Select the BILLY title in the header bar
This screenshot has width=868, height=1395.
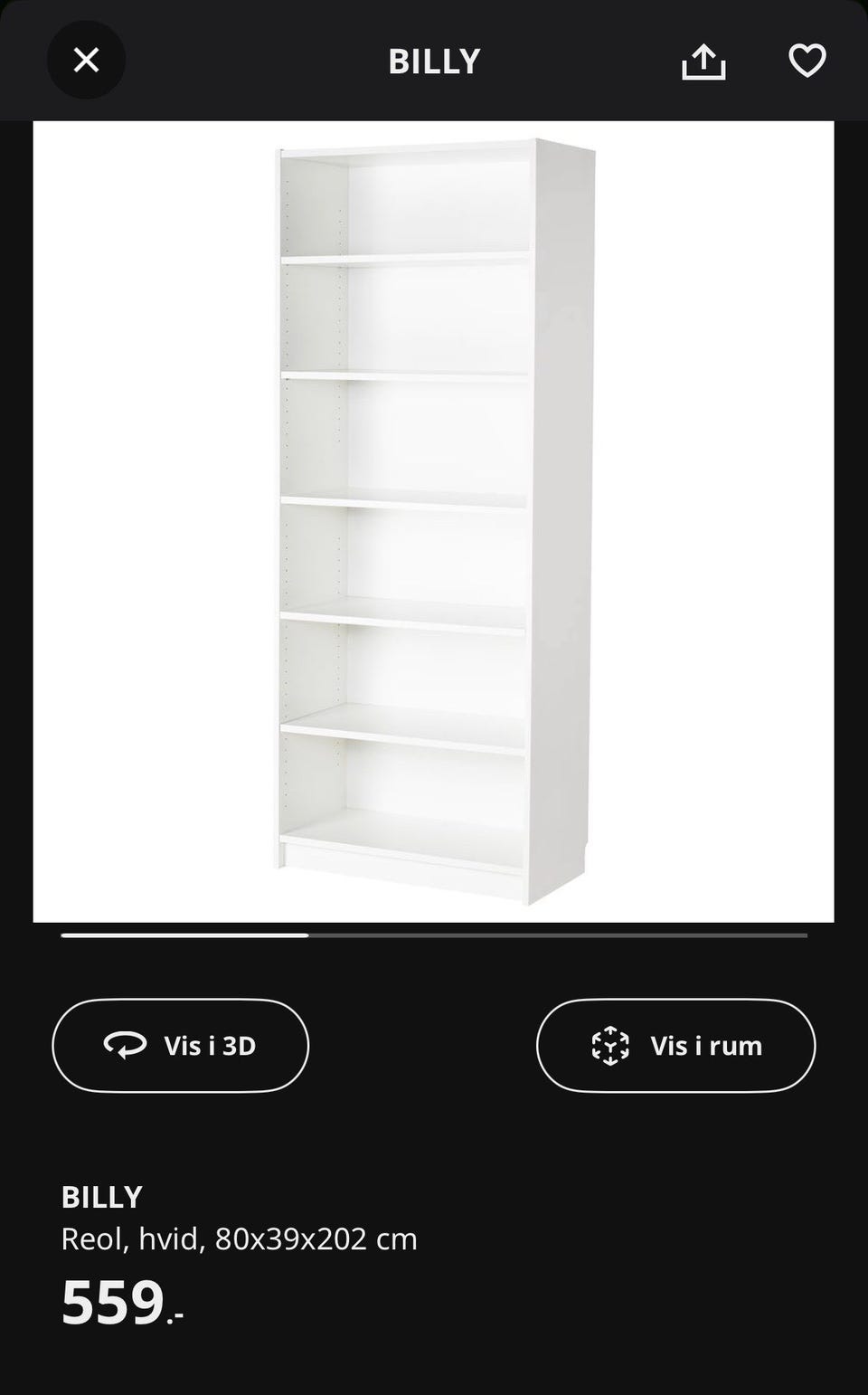(434, 61)
